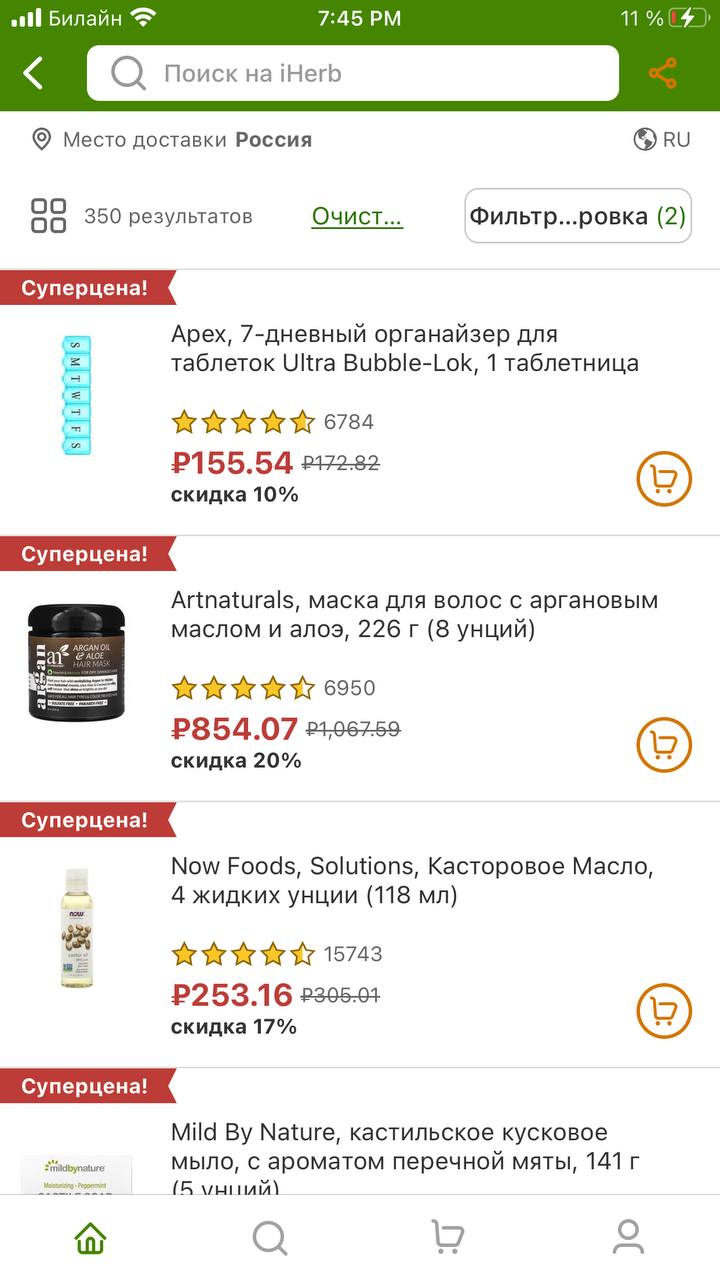This screenshot has width=720, height=1280.
Task: Tap the iHerb search field
Action: click(352, 73)
